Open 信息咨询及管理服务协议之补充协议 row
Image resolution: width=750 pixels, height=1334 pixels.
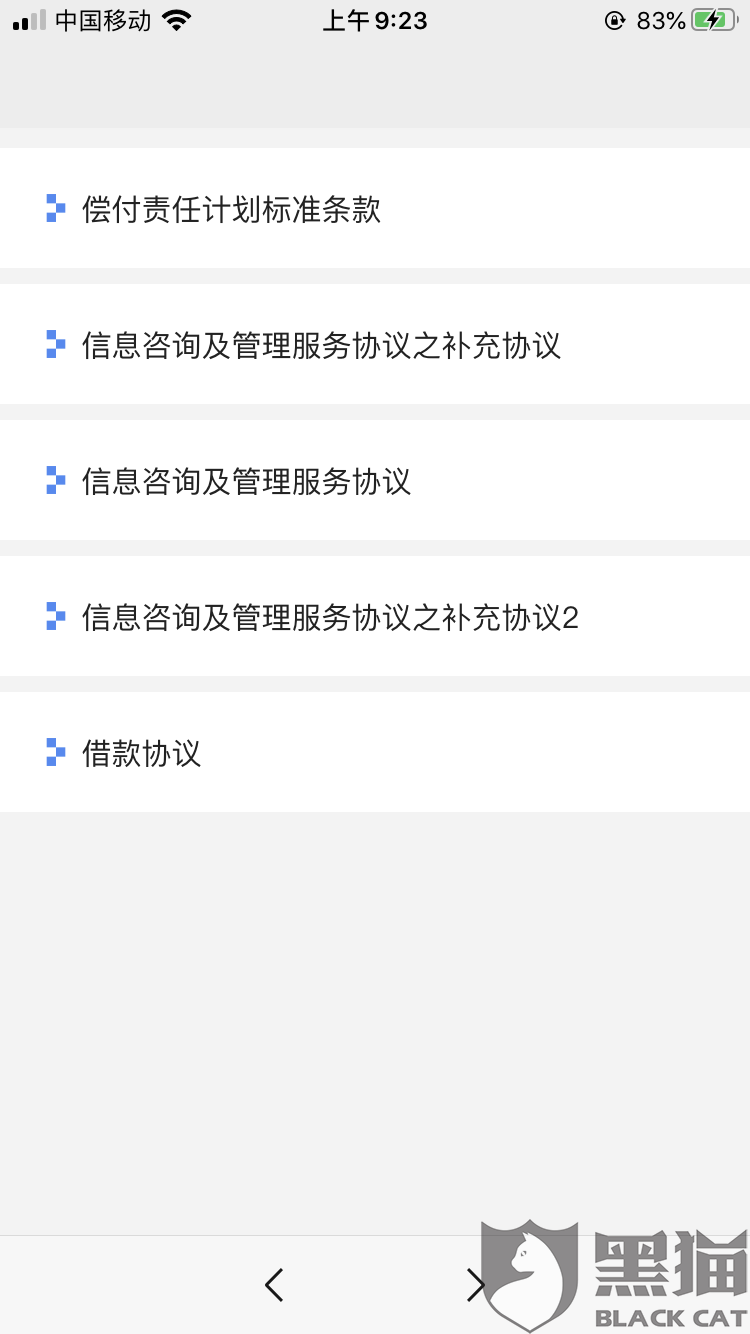[375, 344]
